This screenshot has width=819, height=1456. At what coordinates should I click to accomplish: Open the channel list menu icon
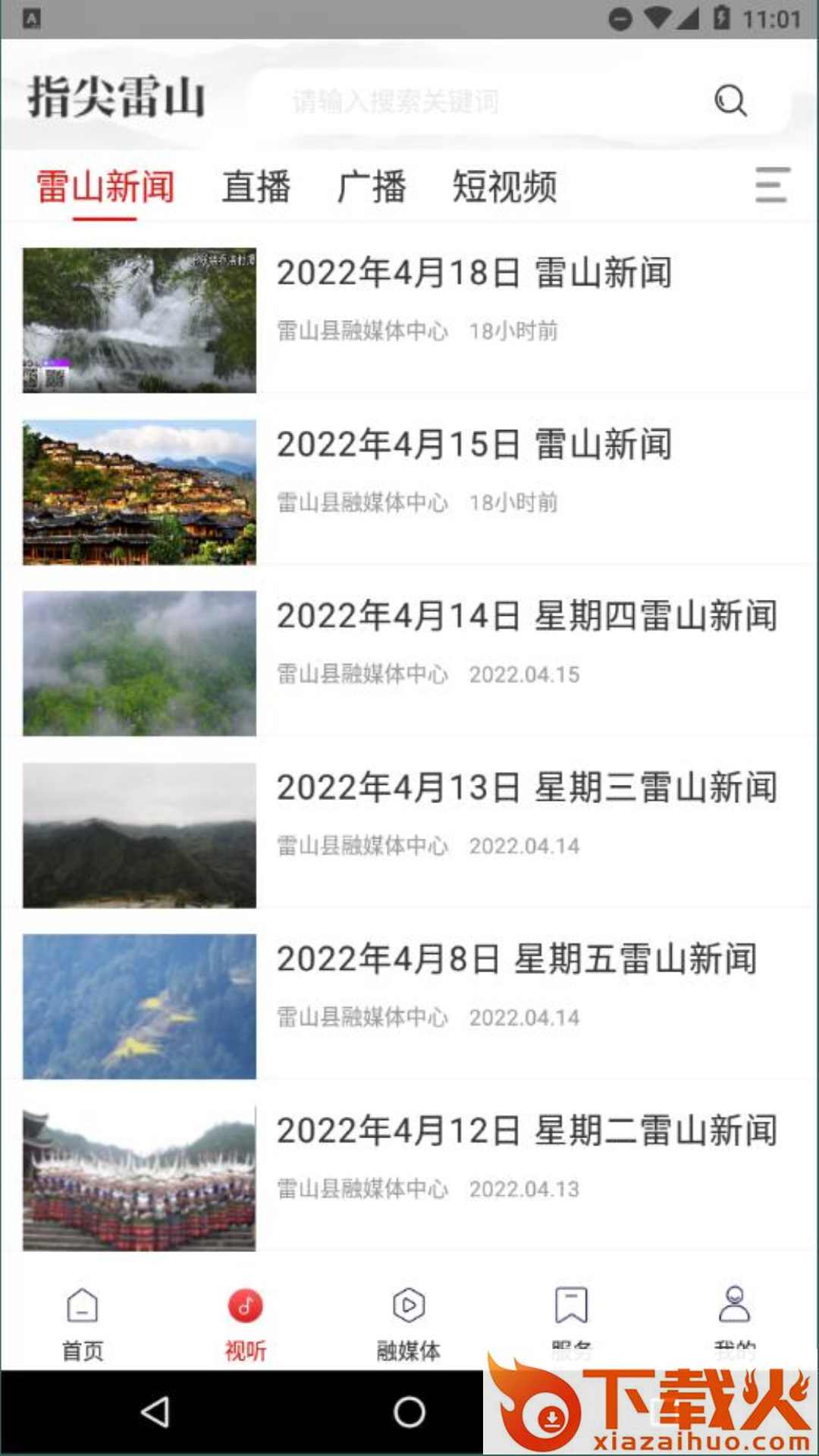pos(772,185)
